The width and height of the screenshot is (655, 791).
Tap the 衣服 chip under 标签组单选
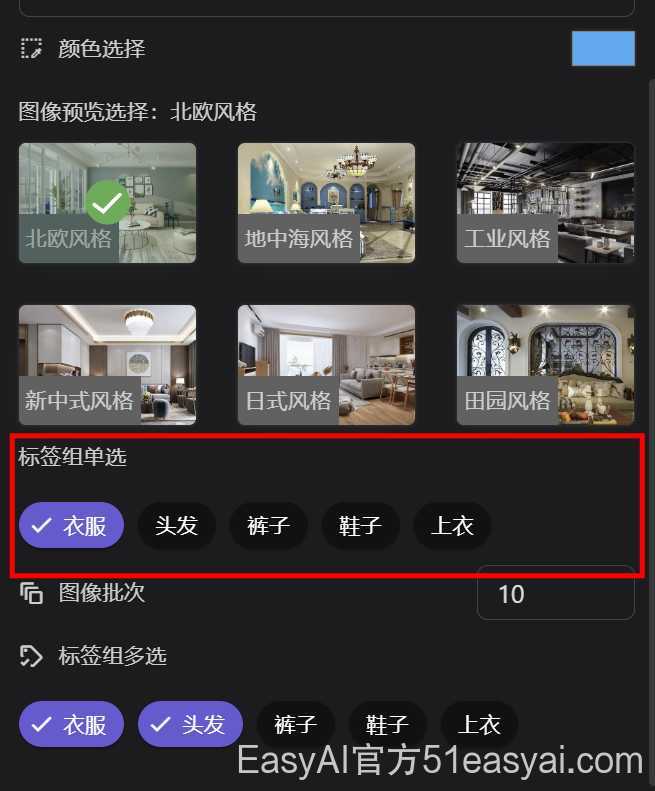[71, 525]
